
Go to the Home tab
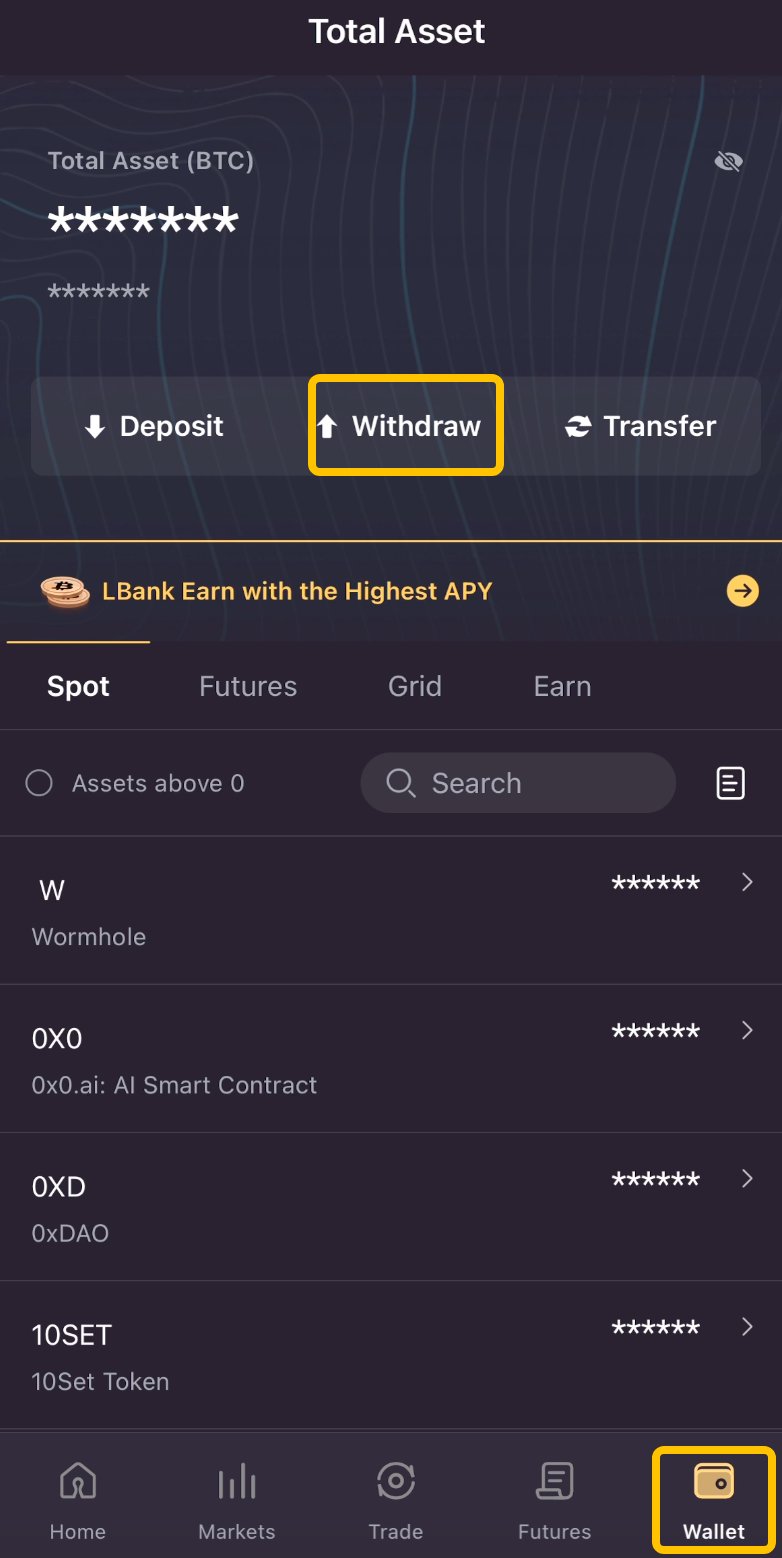(x=78, y=1499)
